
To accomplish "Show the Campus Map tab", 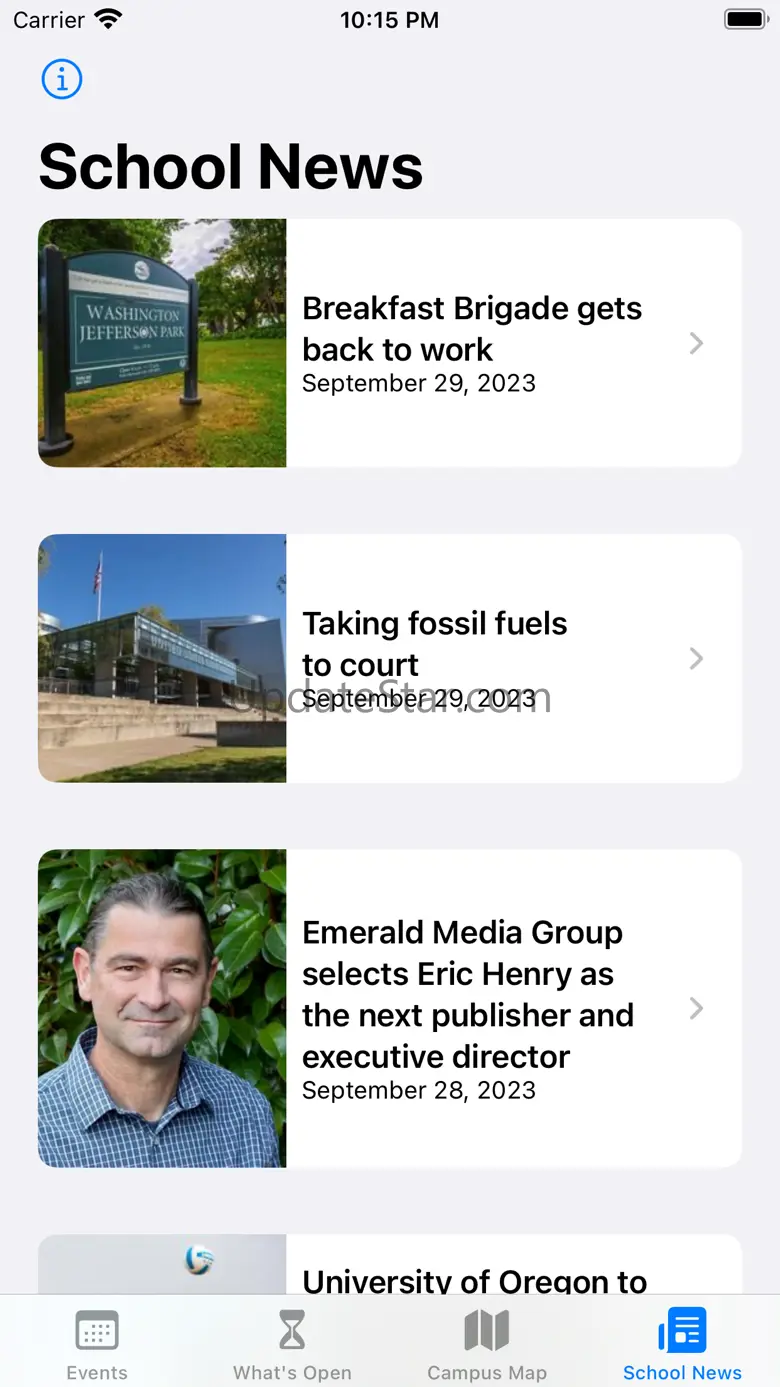I will click(x=487, y=1345).
